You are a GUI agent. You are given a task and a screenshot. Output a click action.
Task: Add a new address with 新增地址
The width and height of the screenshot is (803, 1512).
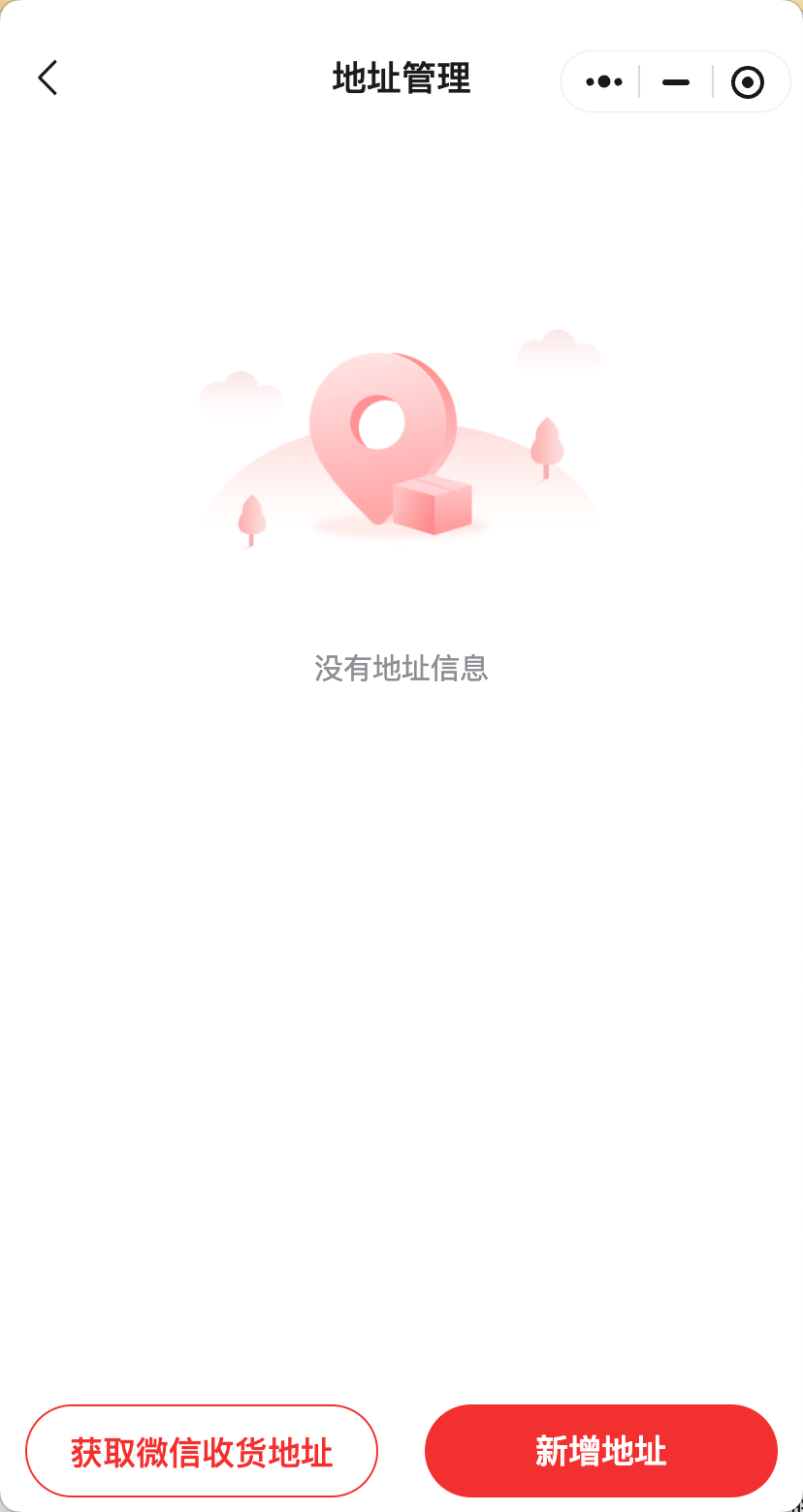601,1451
